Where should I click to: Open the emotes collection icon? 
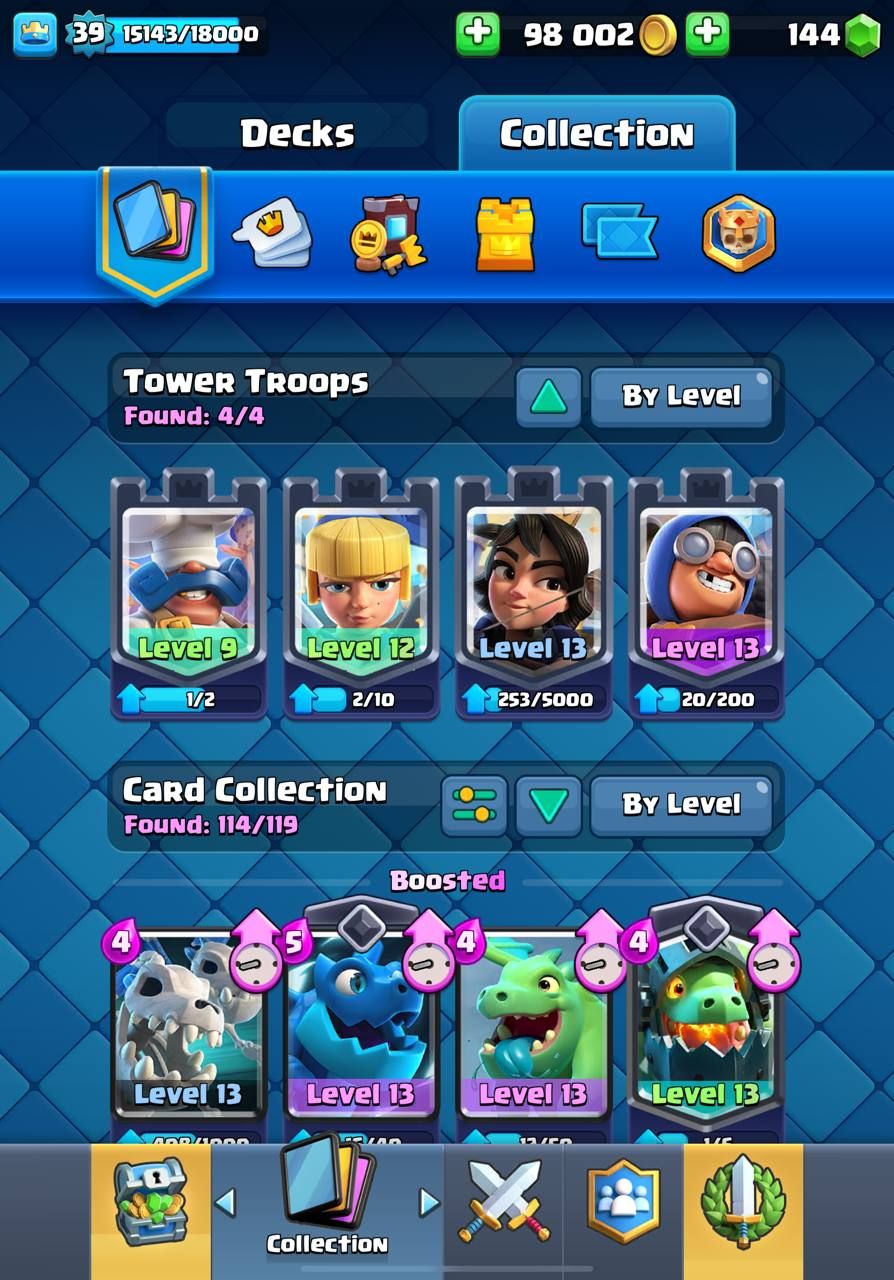pos(271,234)
